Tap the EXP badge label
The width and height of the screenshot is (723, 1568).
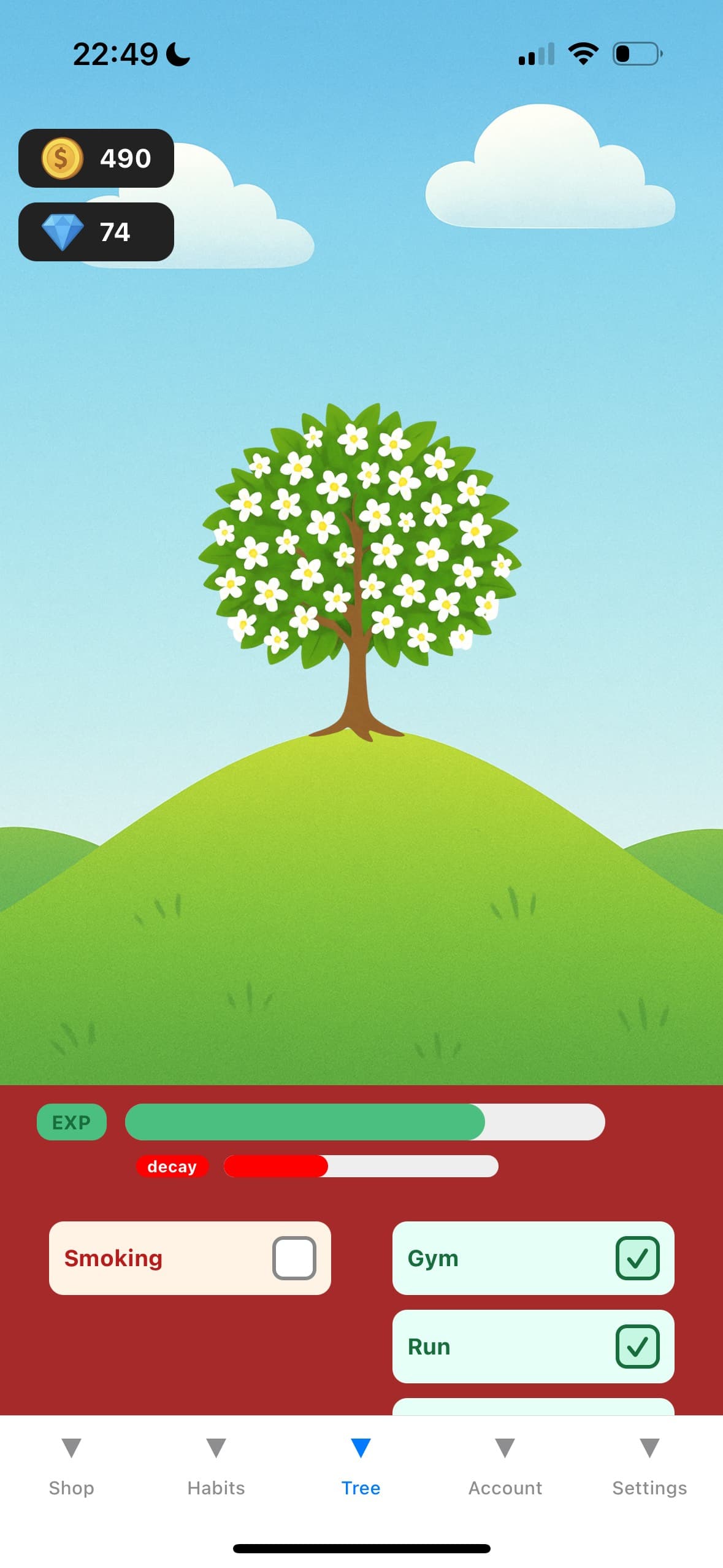[71, 1122]
